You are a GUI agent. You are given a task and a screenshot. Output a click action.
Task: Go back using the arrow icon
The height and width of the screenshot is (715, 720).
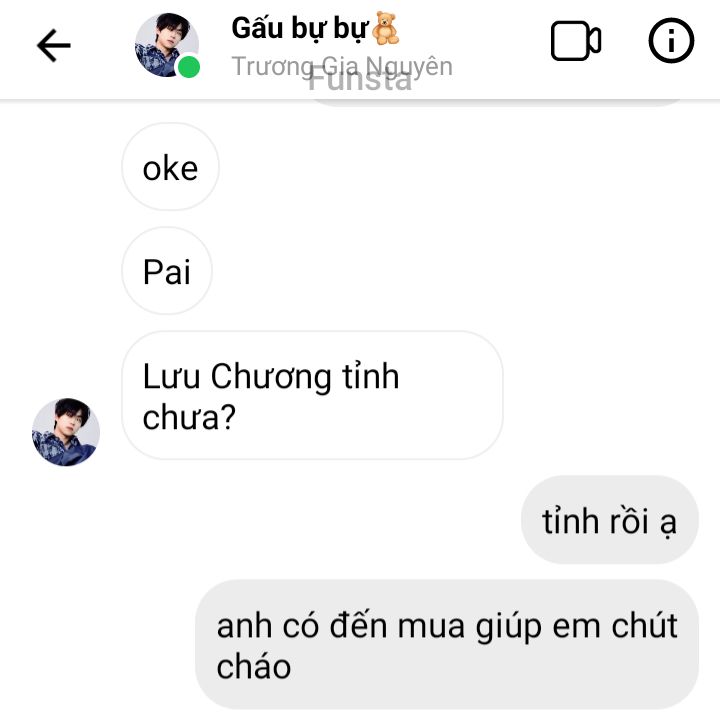tap(53, 45)
